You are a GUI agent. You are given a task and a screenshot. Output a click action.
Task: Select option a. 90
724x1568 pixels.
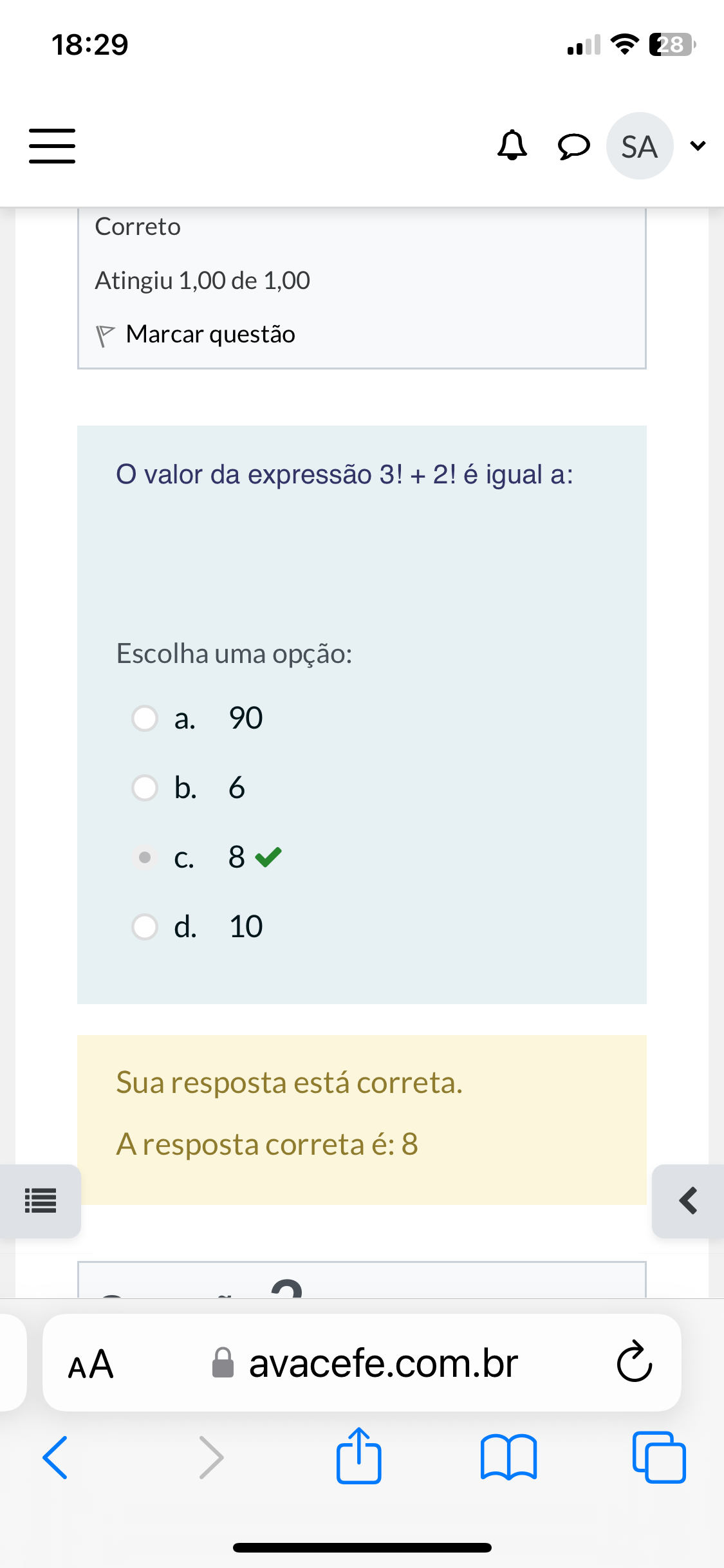(x=145, y=718)
